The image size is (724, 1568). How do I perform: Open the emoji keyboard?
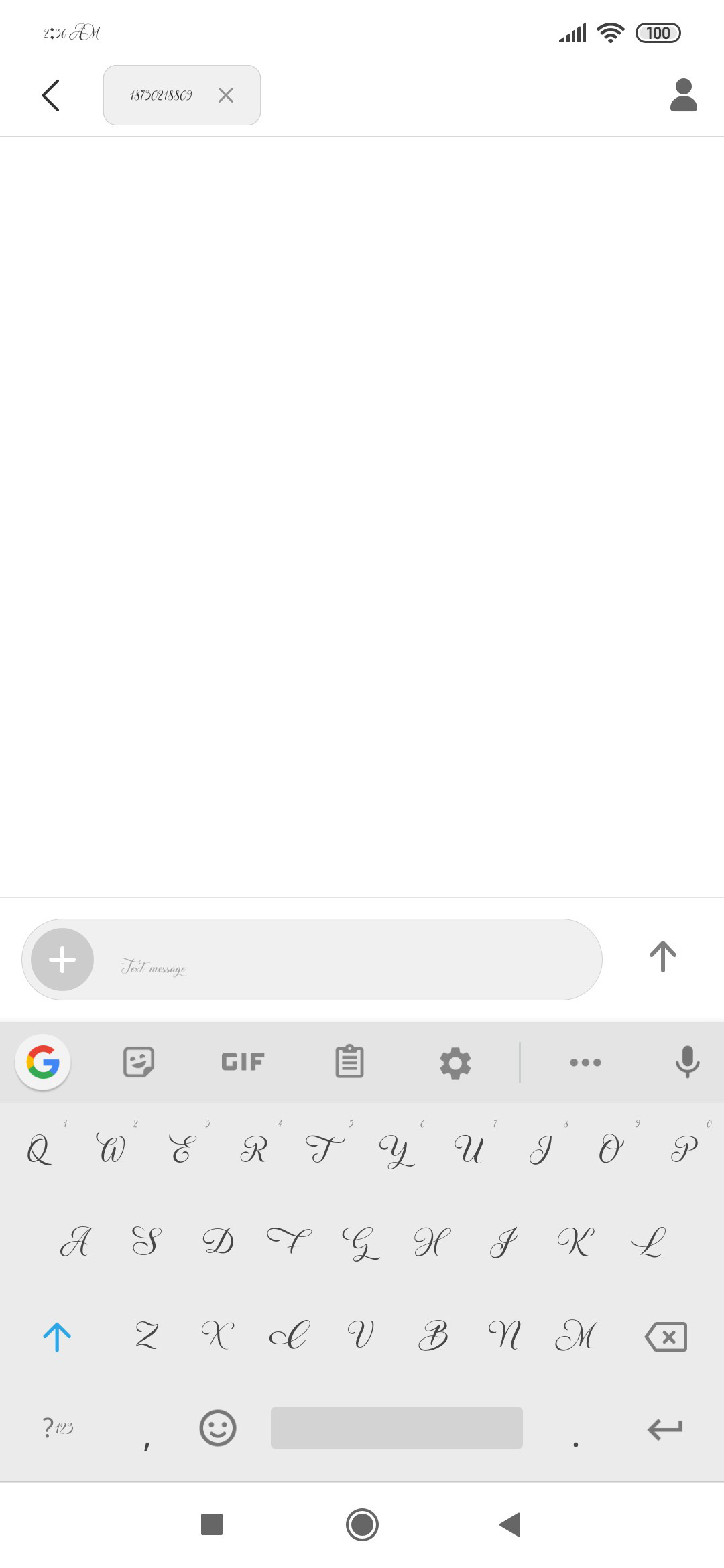218,1428
